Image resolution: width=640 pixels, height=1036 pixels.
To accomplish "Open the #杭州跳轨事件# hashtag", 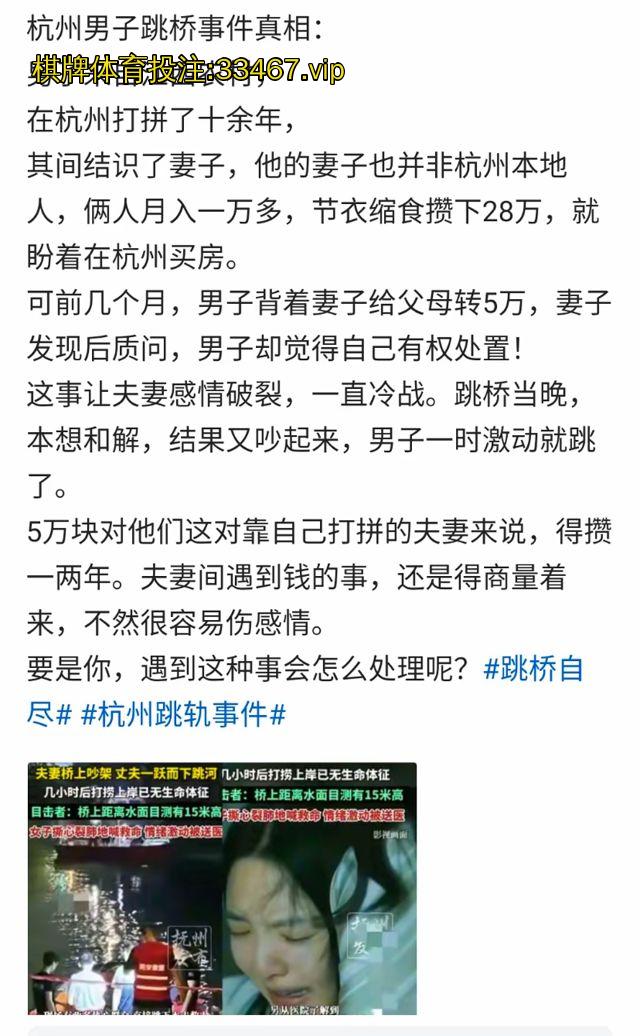I will click(x=183, y=714).
